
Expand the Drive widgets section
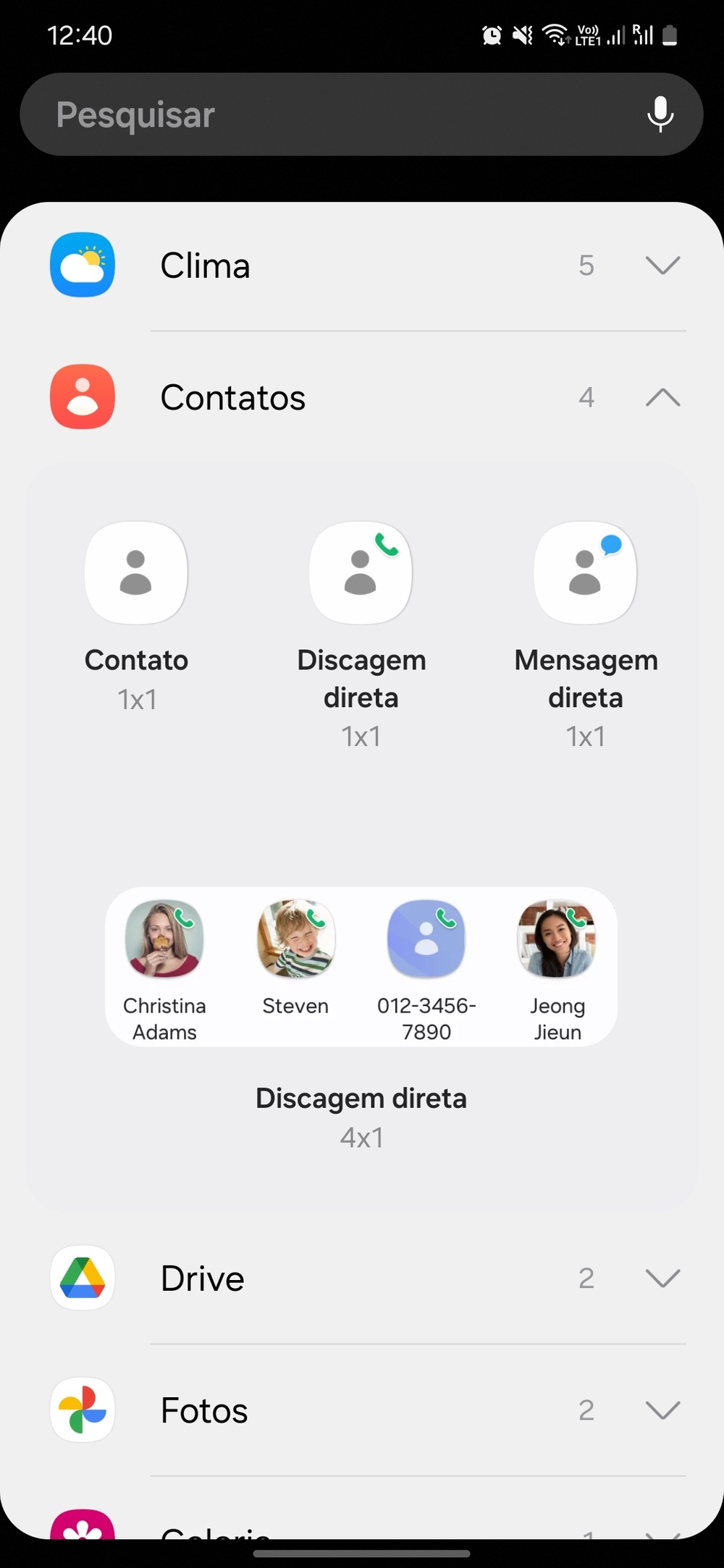click(x=662, y=1279)
